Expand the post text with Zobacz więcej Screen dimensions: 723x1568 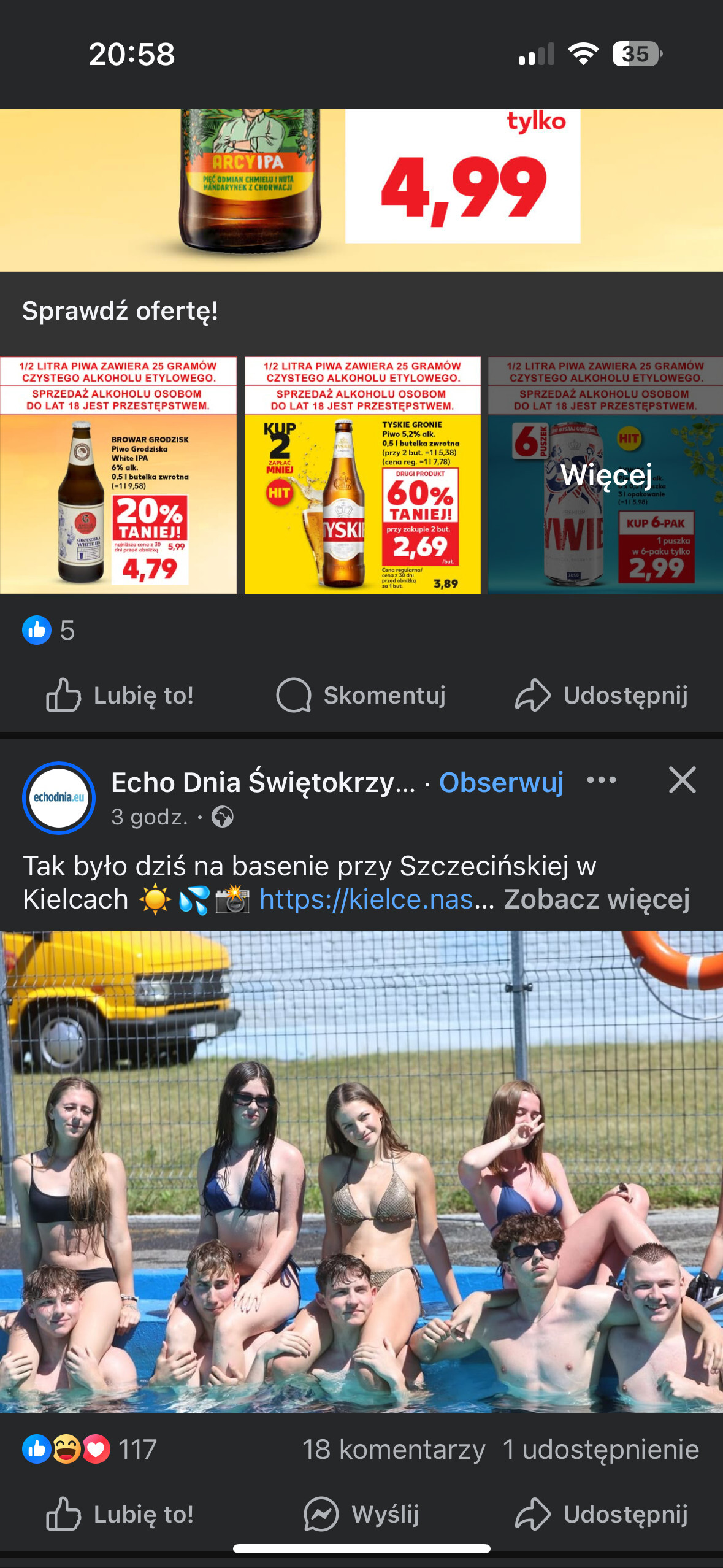coord(597,899)
